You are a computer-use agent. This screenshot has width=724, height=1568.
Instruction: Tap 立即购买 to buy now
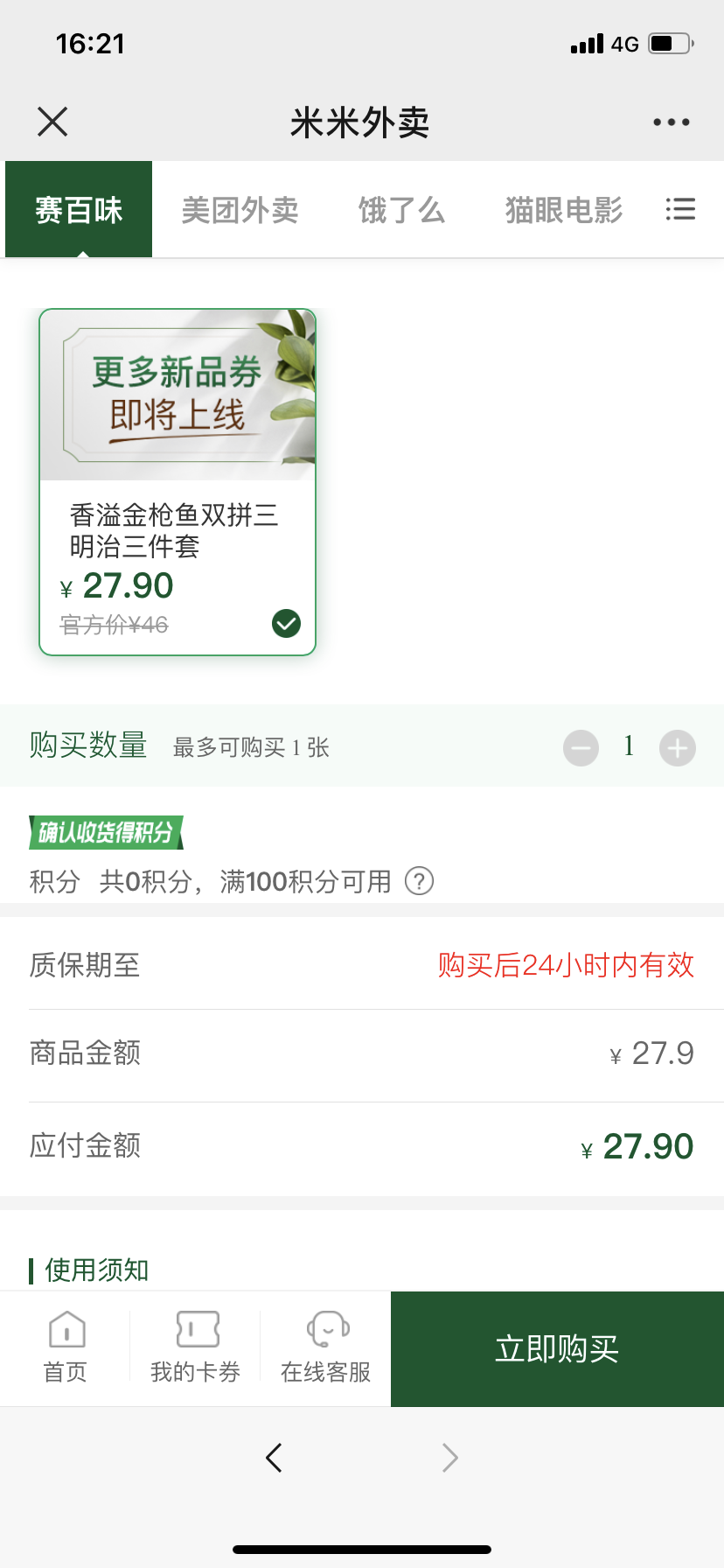pos(557,1349)
